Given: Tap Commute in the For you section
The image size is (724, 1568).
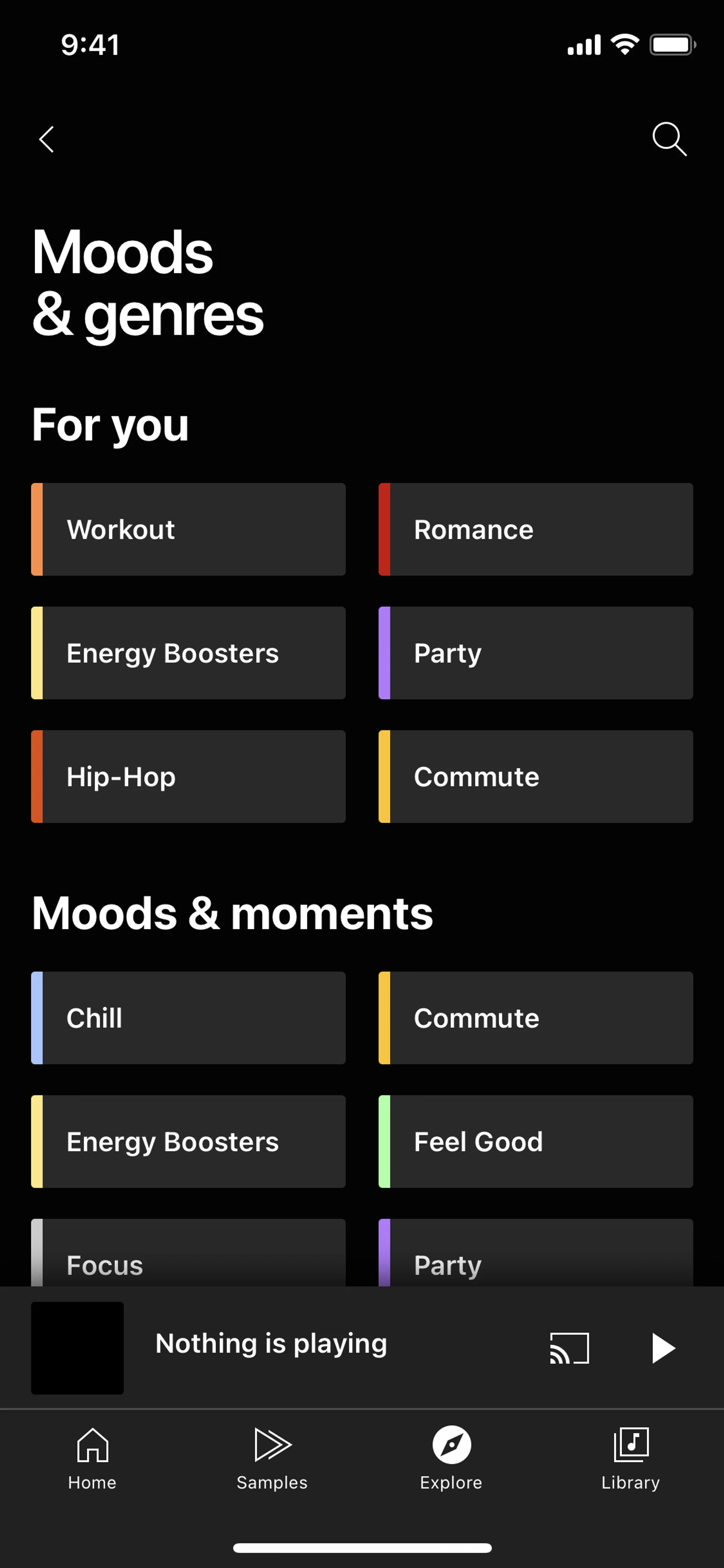Looking at the screenshot, I should (535, 776).
